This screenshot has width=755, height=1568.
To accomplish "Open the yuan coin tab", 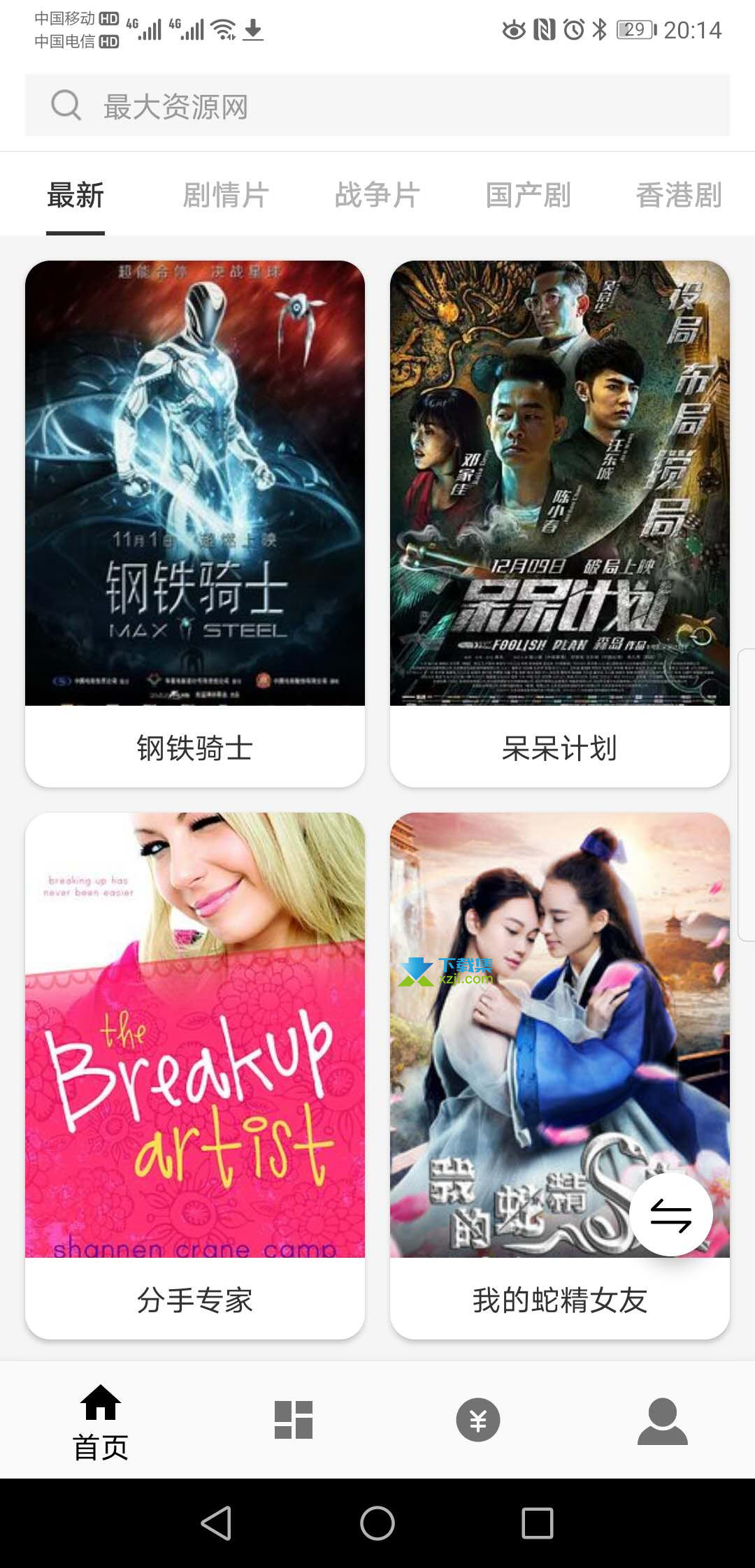I will (478, 1420).
